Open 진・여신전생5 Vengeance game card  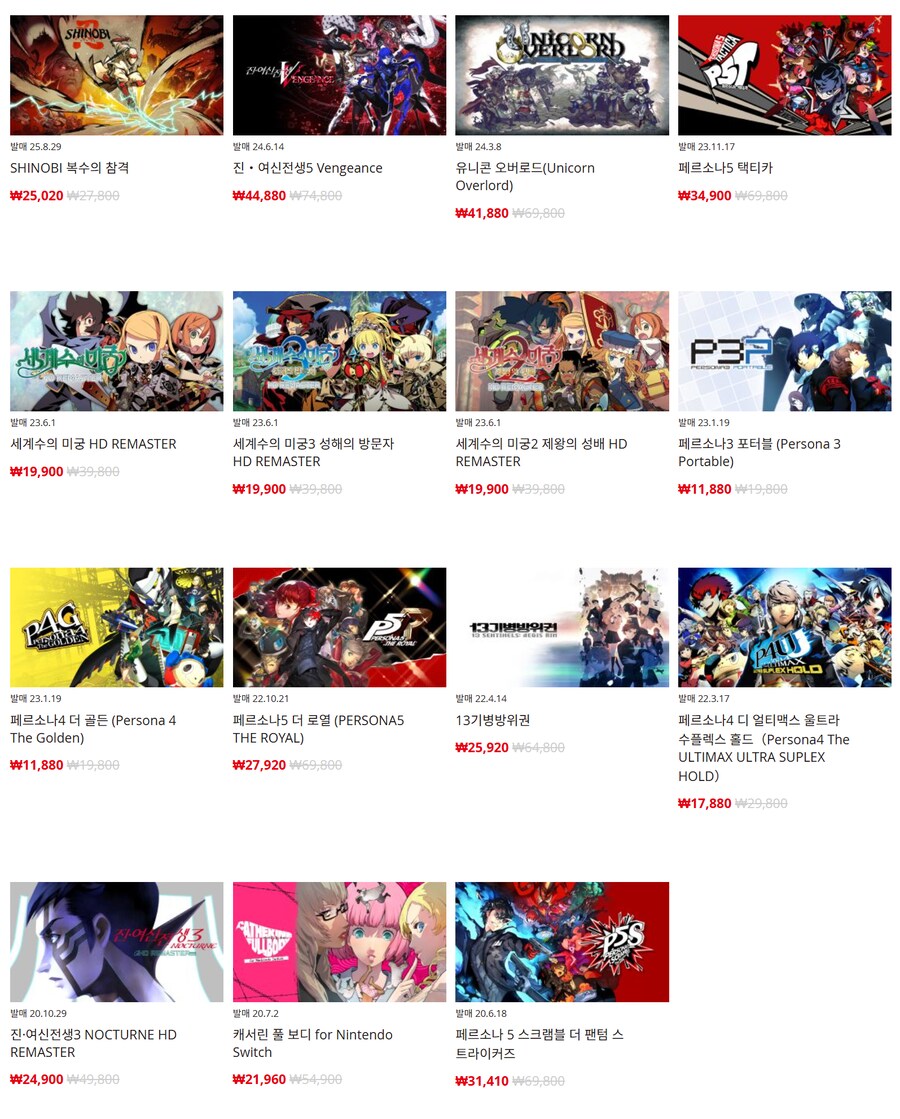[339, 76]
